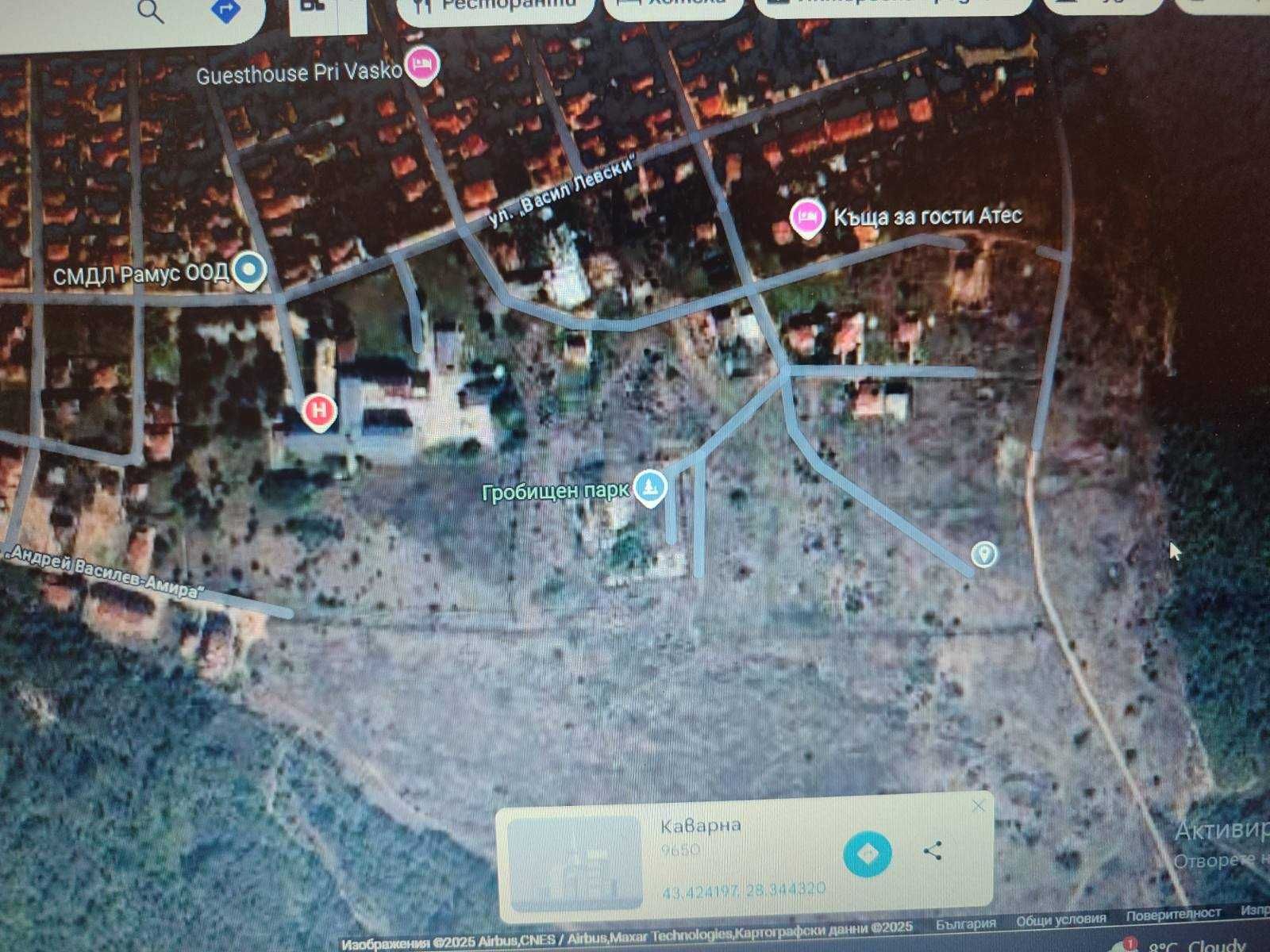Tap the grey dropped pin on the map

coord(984,553)
